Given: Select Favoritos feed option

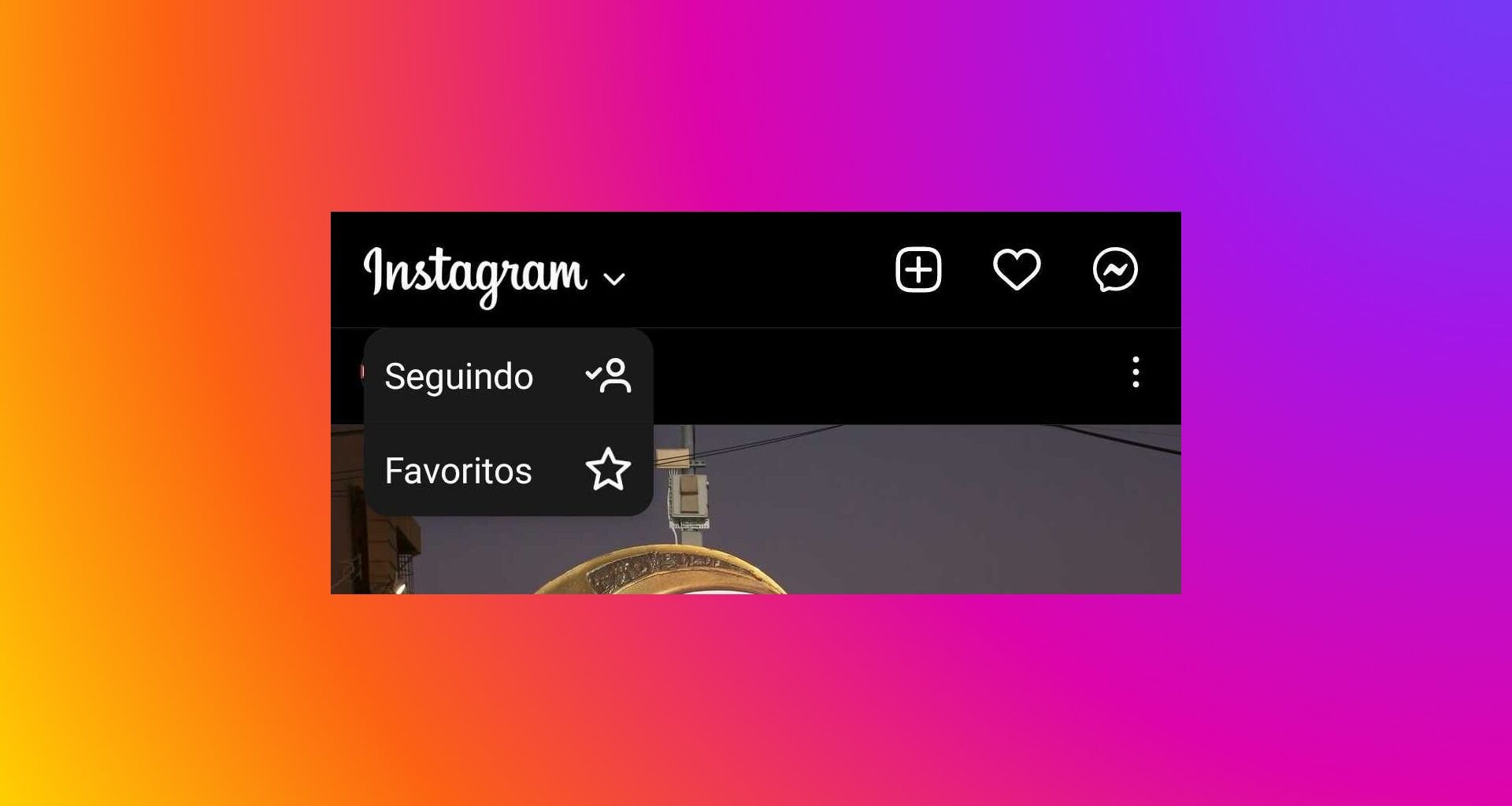Looking at the screenshot, I should point(508,471).
